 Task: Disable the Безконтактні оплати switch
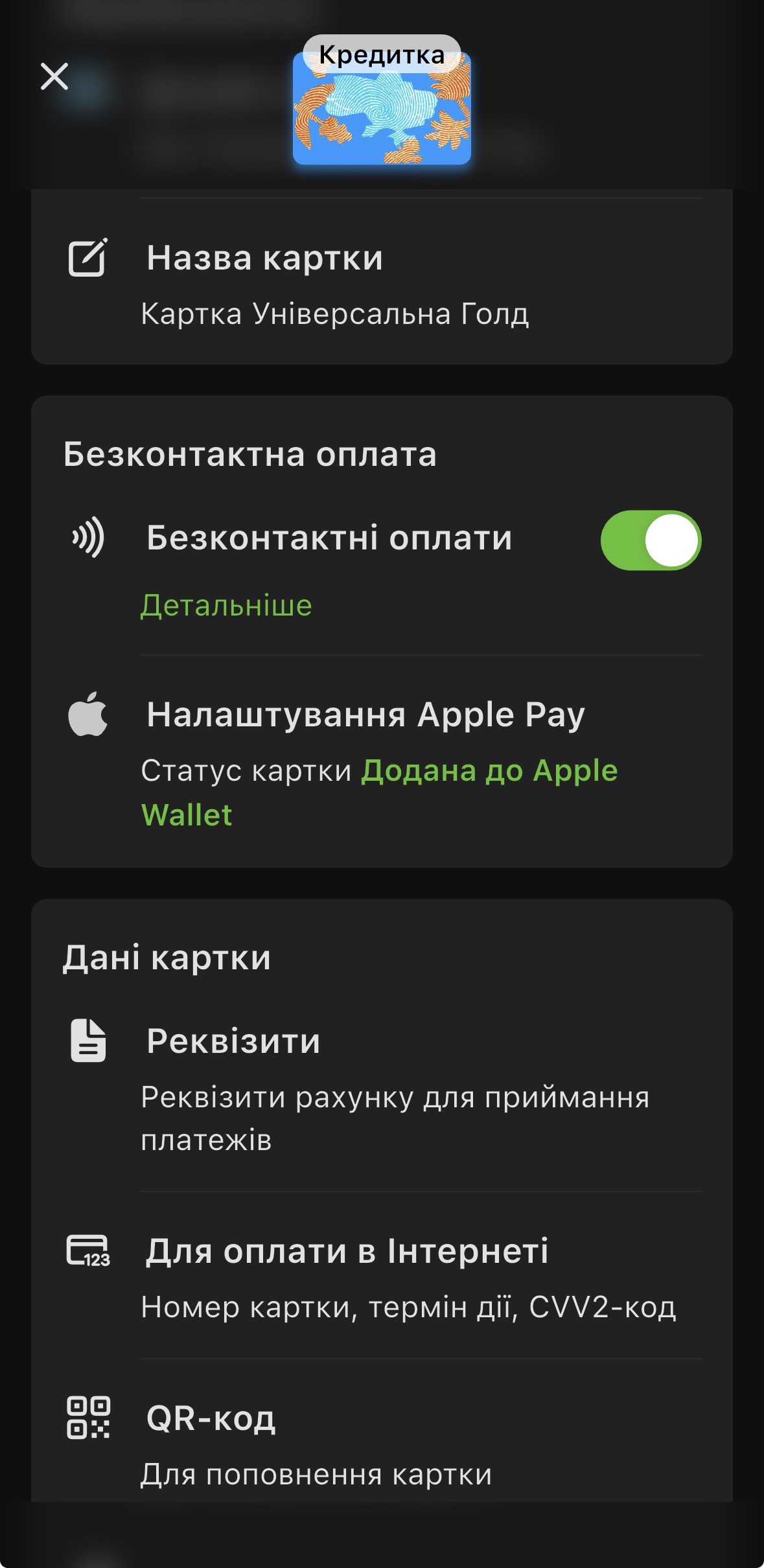click(650, 540)
